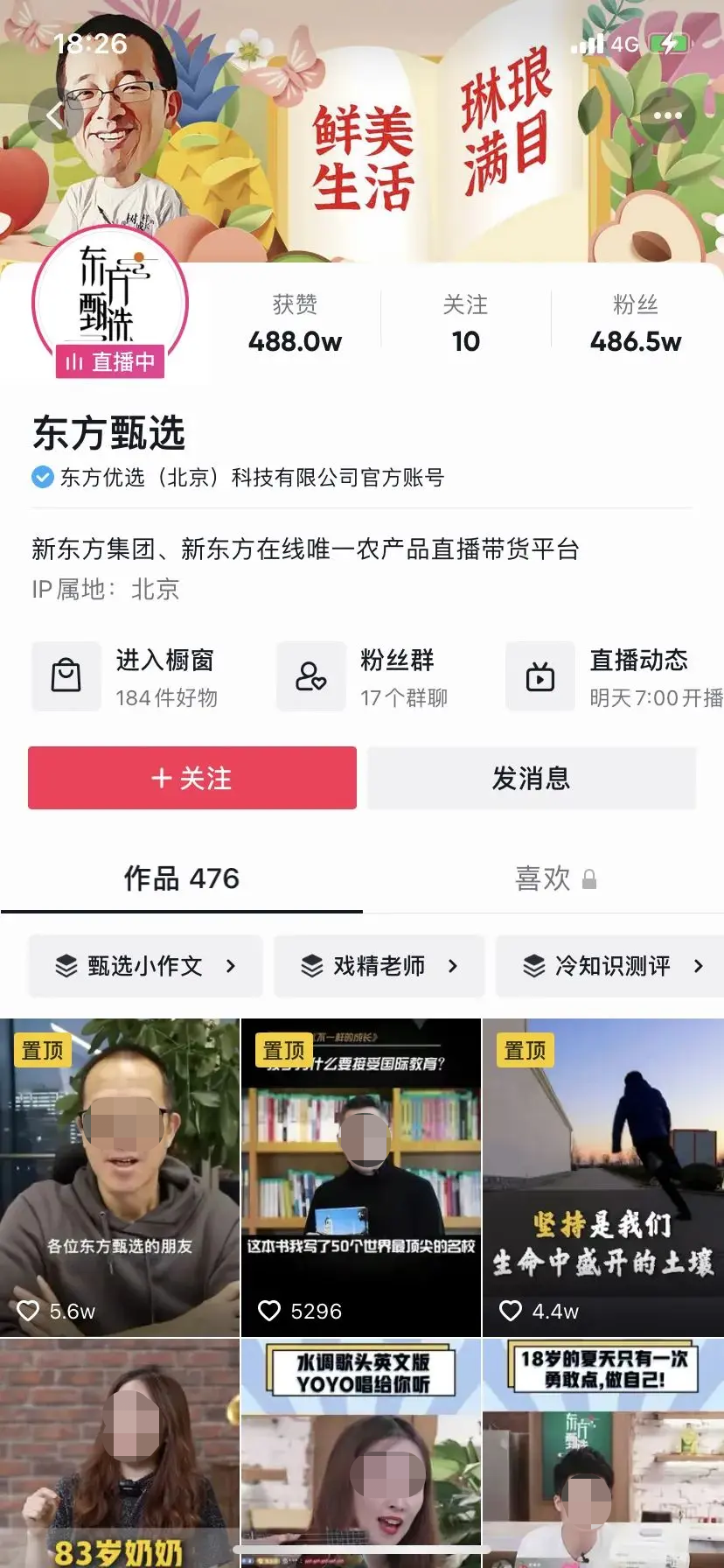Open 进入橱窗 via the shopping bag icon

point(66,675)
